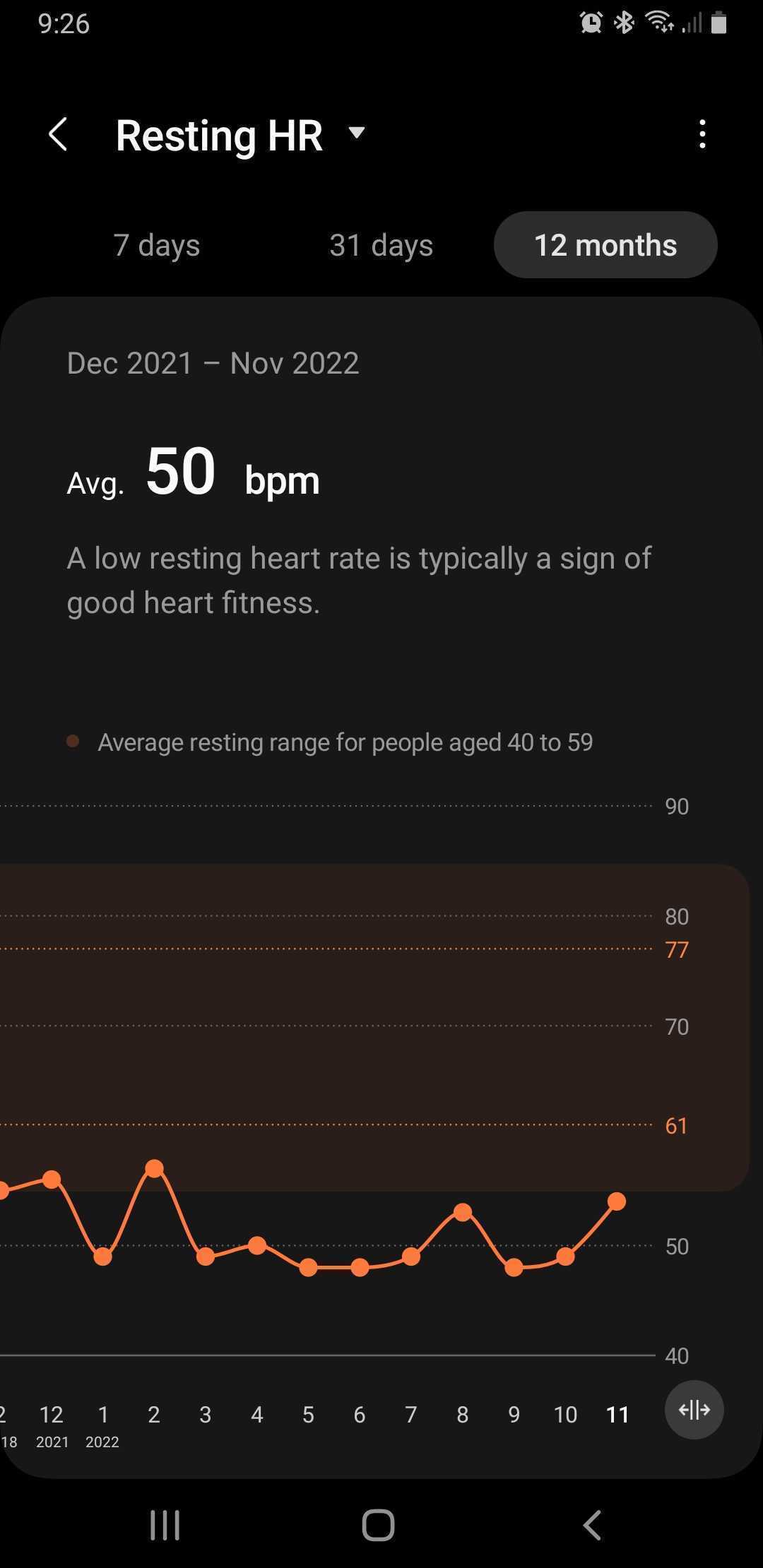Image resolution: width=763 pixels, height=1568 pixels.
Task: Select the data point for month 11
Action: (x=617, y=1201)
